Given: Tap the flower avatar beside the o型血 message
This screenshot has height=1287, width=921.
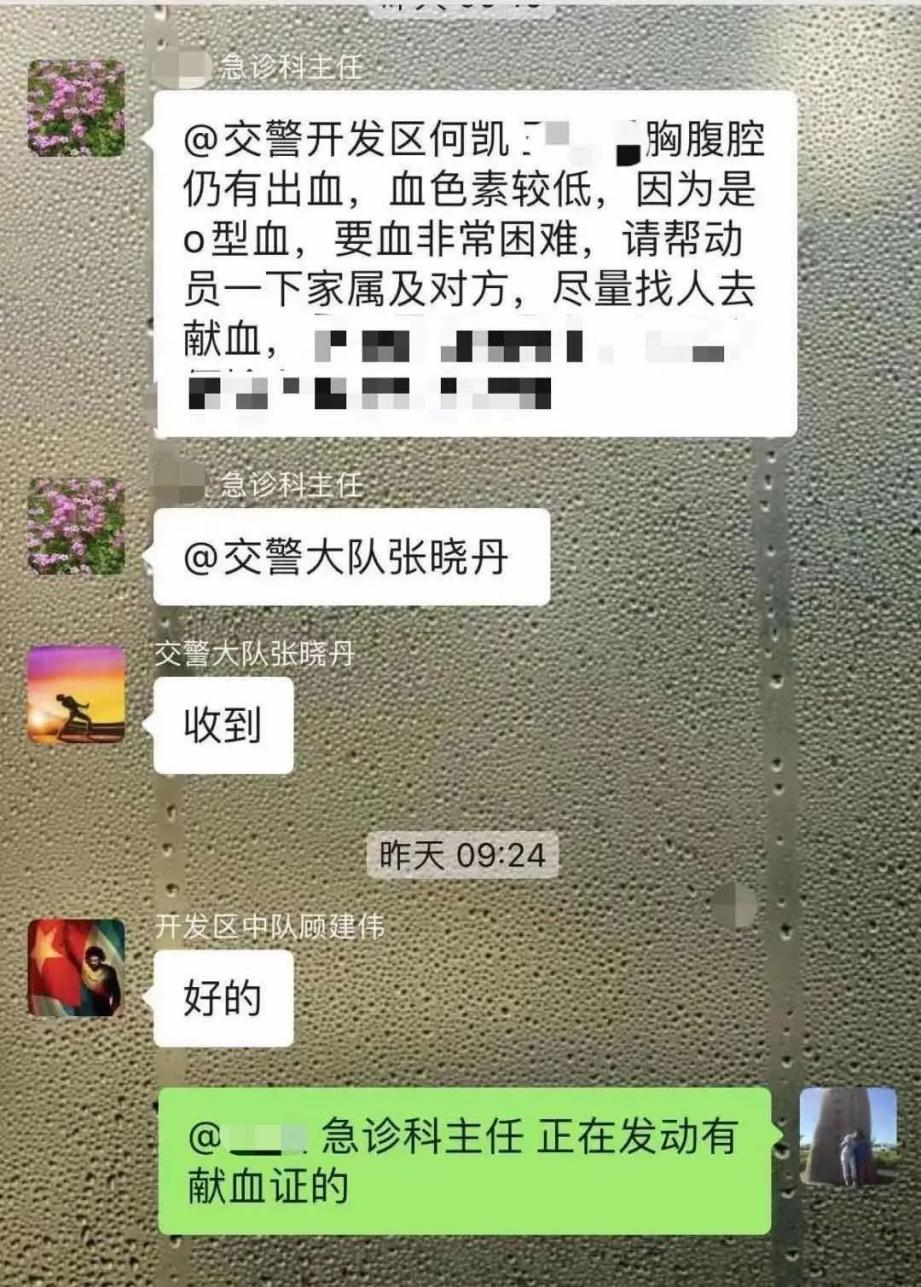Looking at the screenshot, I should point(76,108).
